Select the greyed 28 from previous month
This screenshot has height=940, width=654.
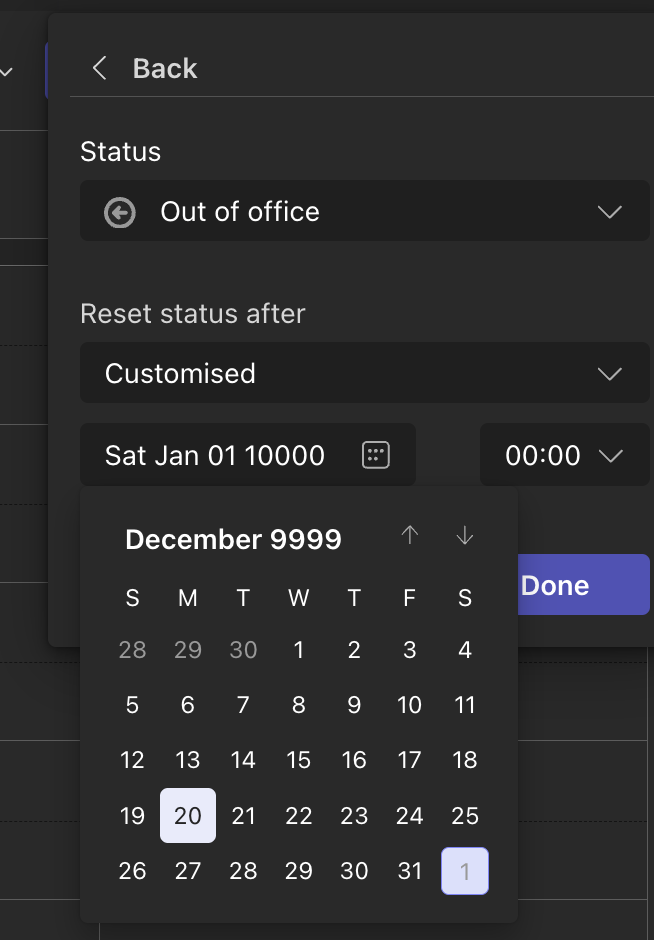(x=132, y=650)
